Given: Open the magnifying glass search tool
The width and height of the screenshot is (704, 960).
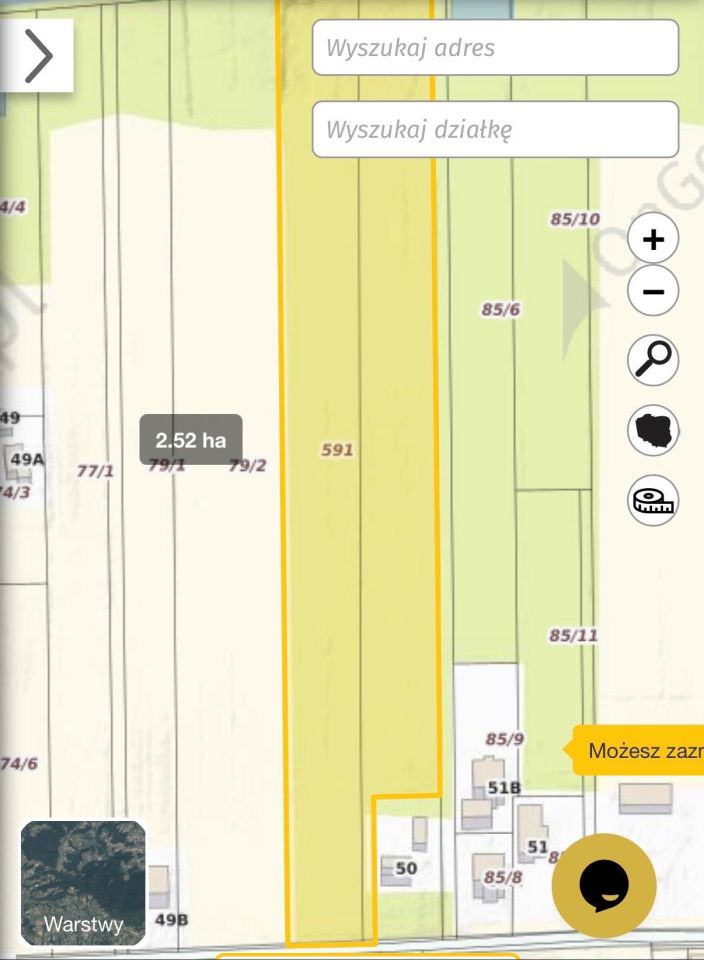Looking at the screenshot, I should (x=653, y=359).
